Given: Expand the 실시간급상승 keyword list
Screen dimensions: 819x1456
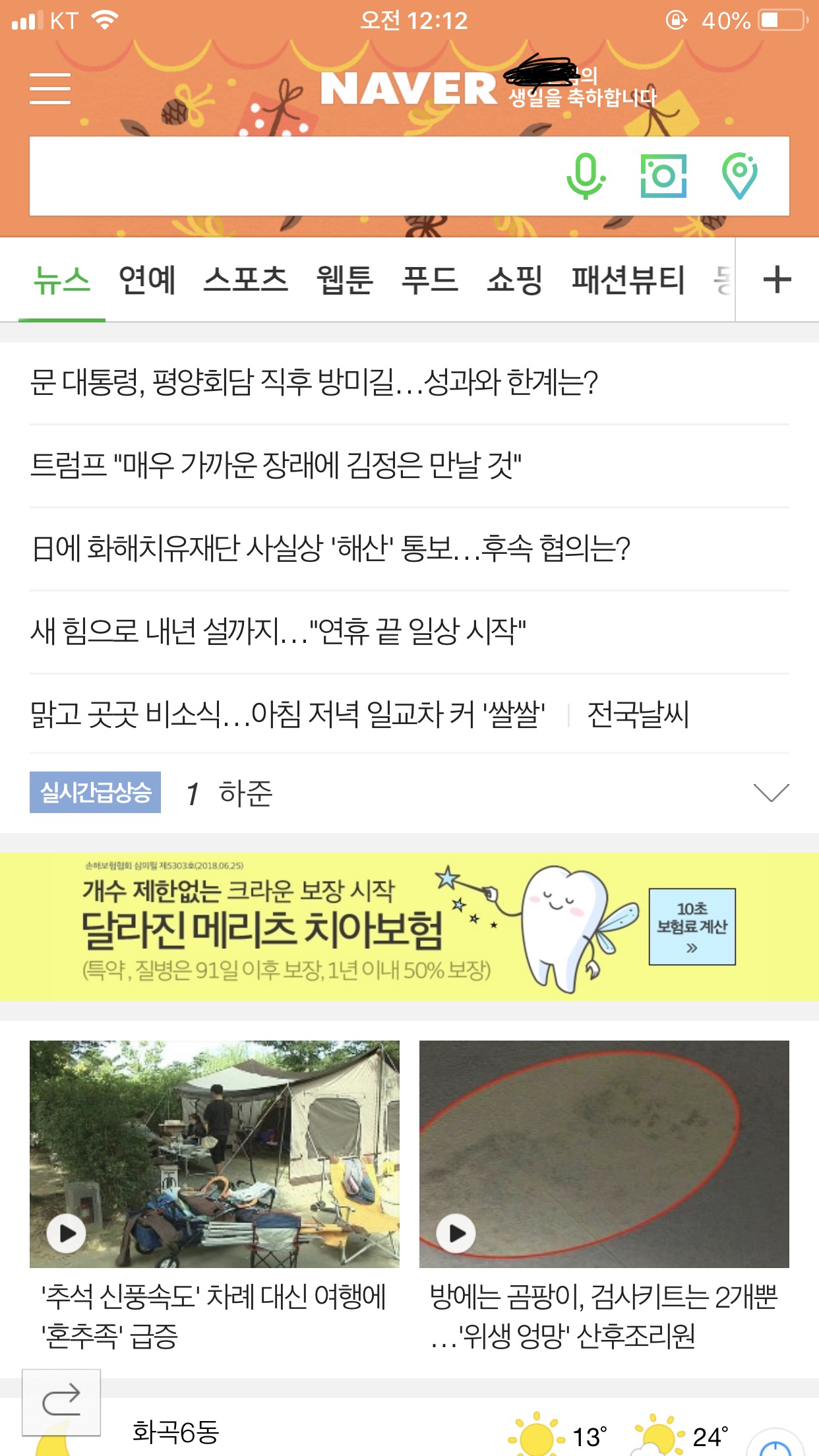Looking at the screenshot, I should point(770,793).
